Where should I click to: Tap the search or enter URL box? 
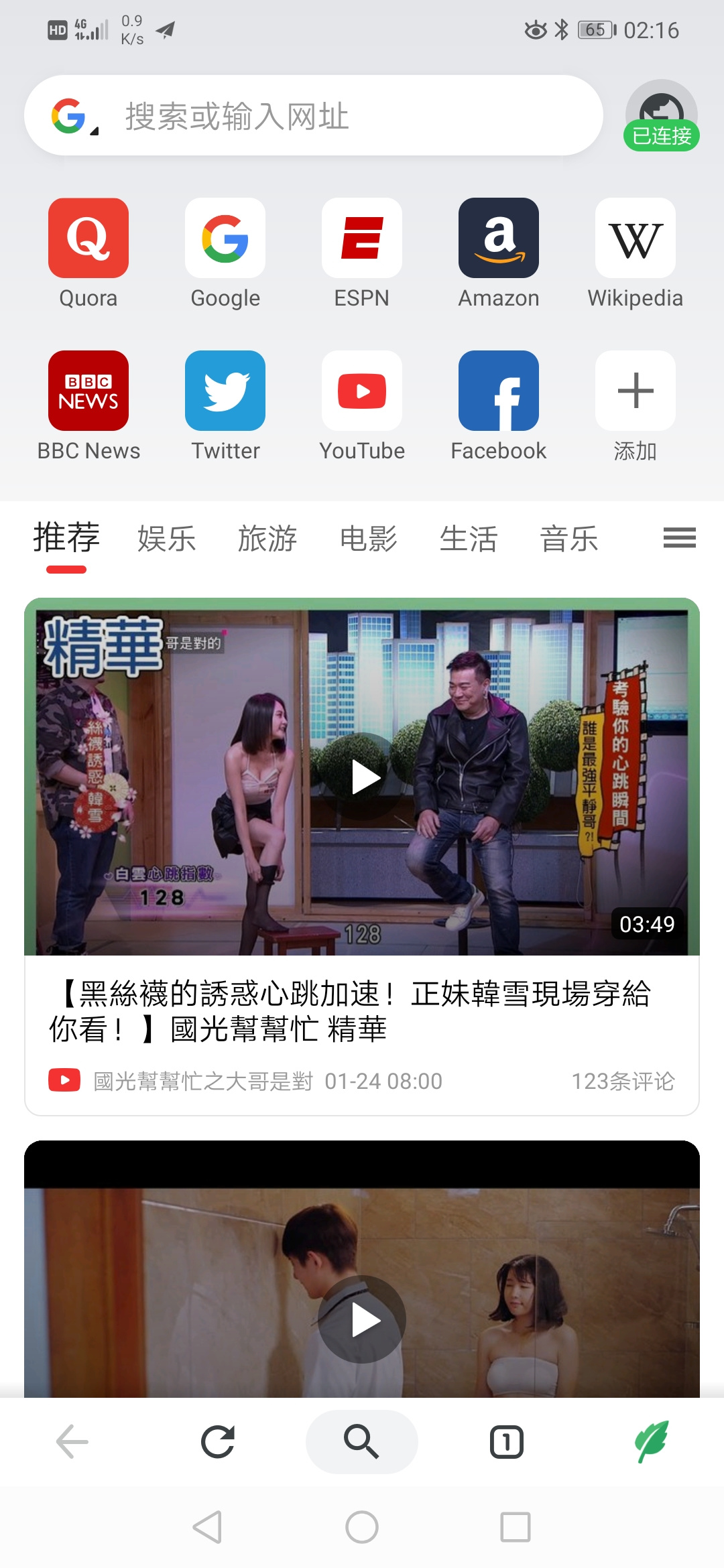(314, 115)
